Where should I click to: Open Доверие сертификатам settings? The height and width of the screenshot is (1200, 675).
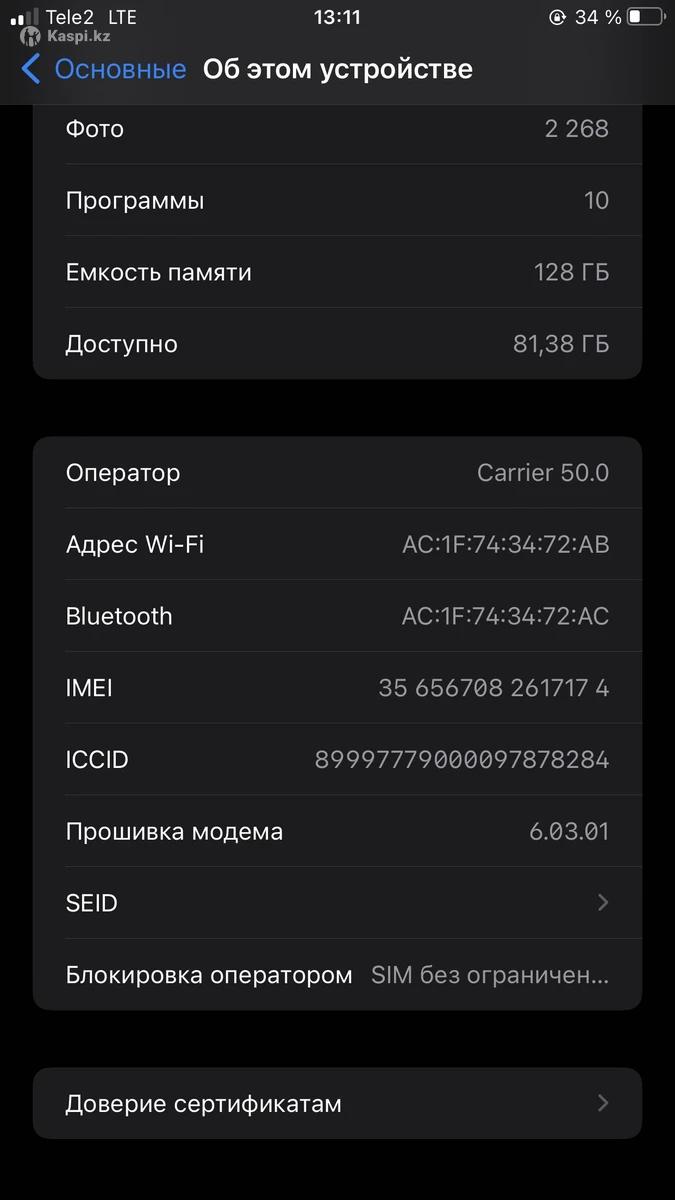tap(337, 1104)
